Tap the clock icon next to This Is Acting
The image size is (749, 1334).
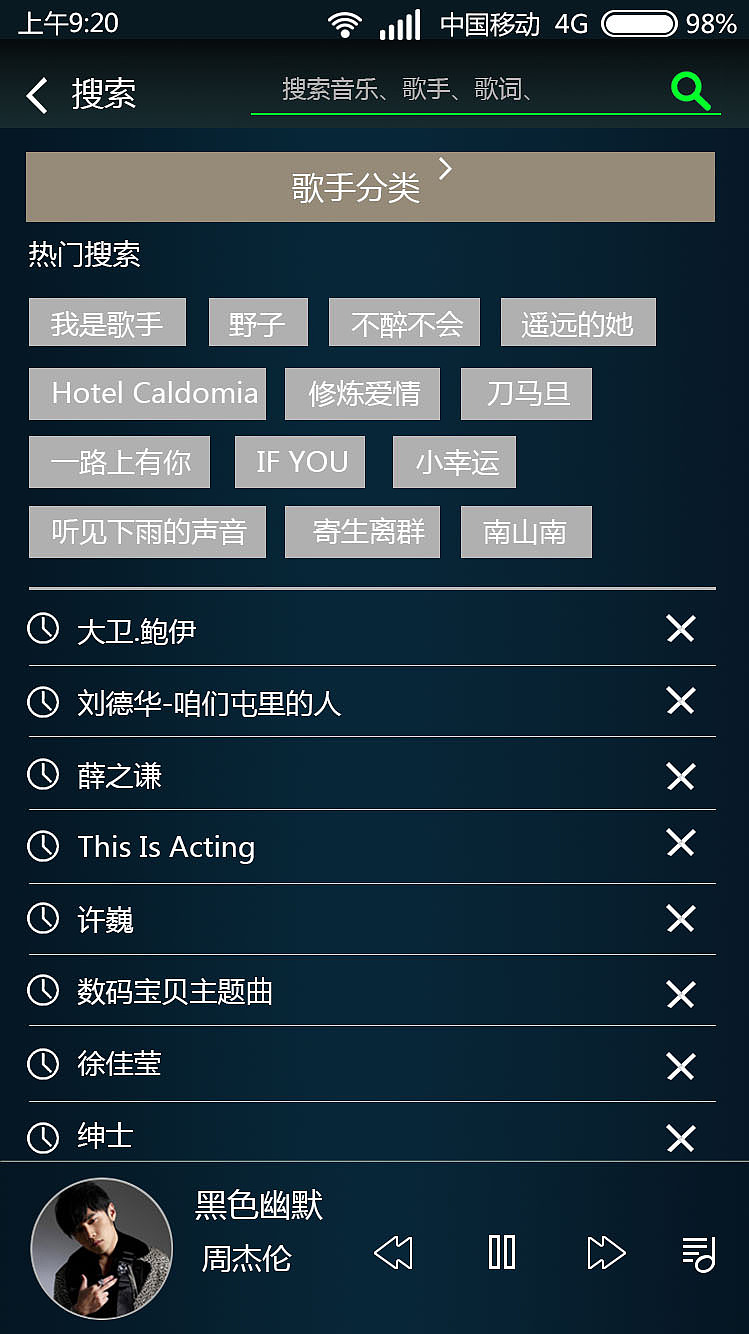tap(43, 847)
